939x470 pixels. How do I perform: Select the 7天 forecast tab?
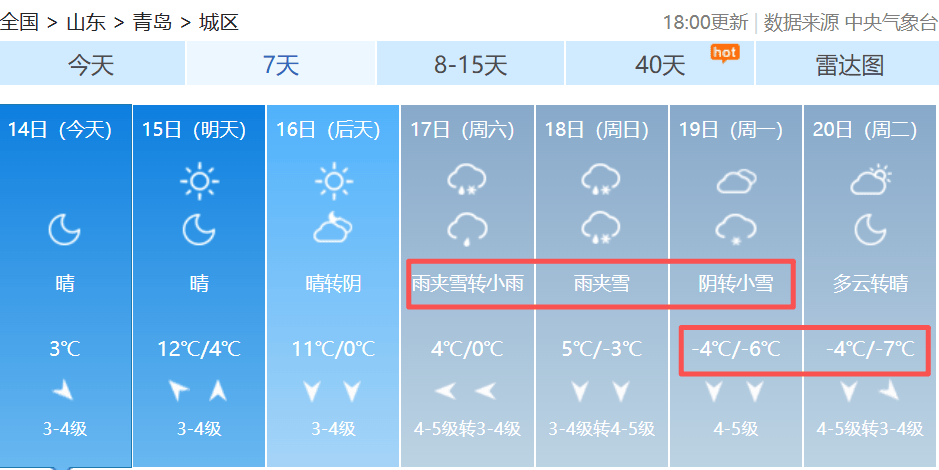[281, 65]
